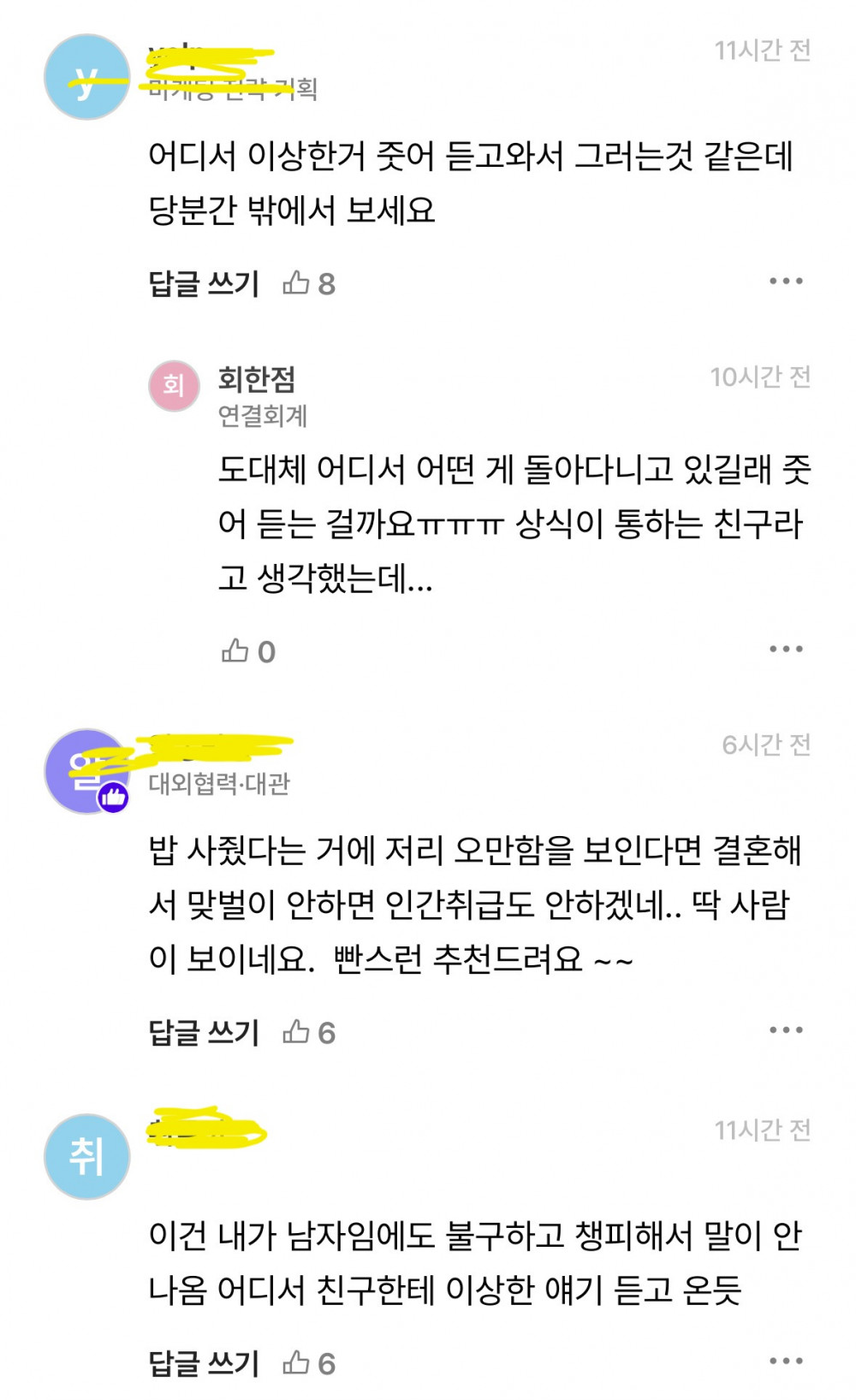This screenshot has width=856, height=1400.
Task: Open more options on the '이건 내가' comment
Action: point(785,1361)
